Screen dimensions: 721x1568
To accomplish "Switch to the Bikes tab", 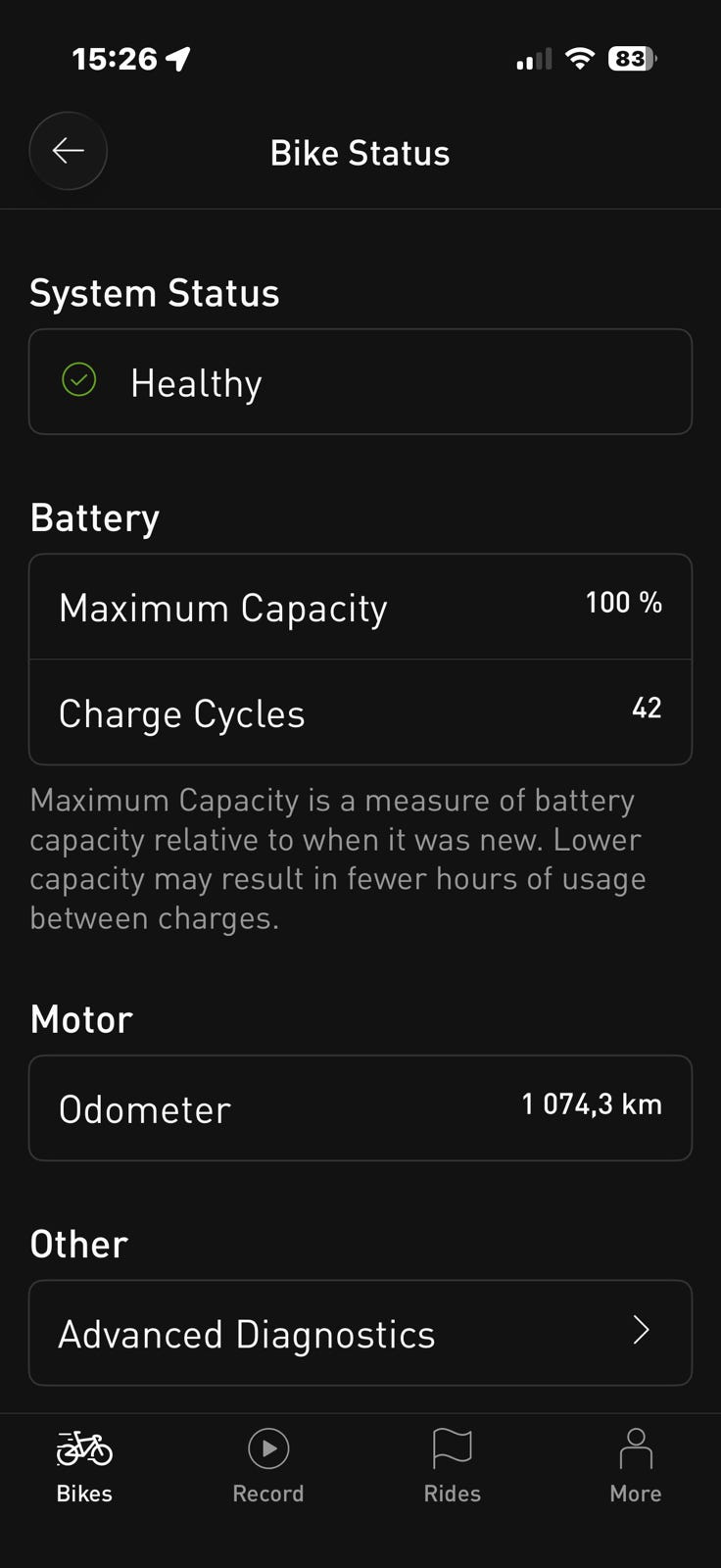I will click(x=84, y=1466).
